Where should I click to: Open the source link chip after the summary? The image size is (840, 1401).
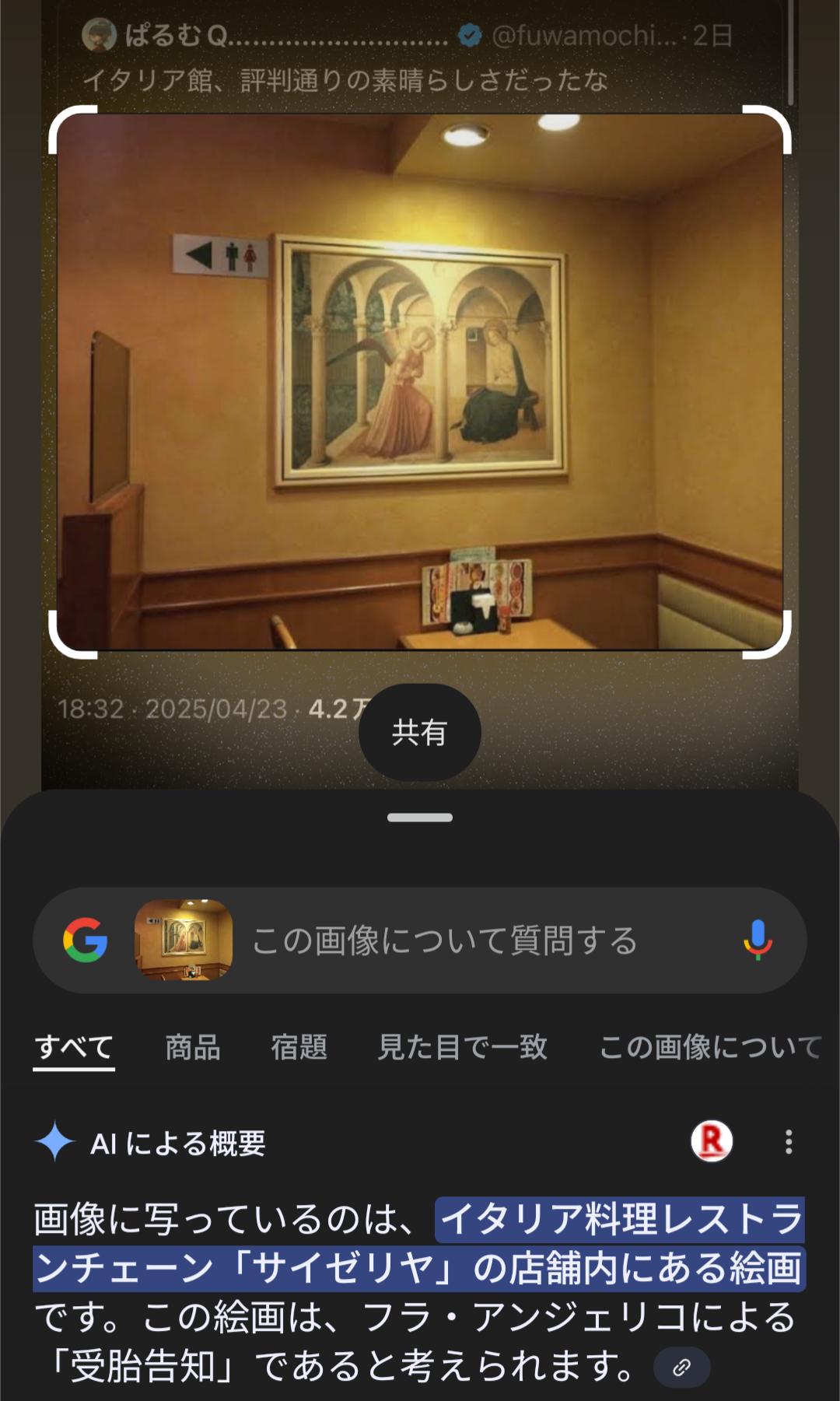pos(681,1368)
